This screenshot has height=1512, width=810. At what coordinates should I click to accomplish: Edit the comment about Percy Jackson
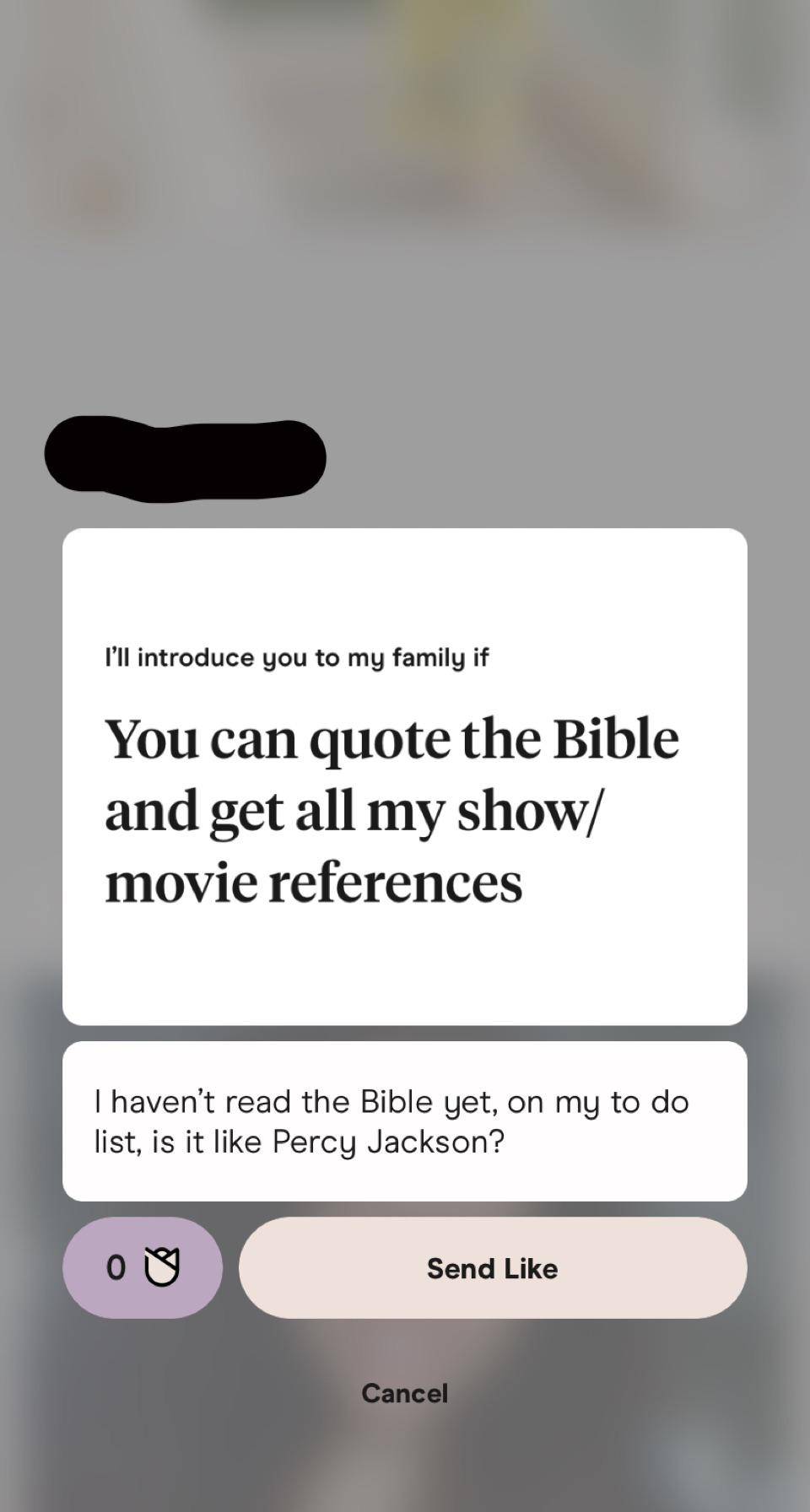coord(404,1121)
